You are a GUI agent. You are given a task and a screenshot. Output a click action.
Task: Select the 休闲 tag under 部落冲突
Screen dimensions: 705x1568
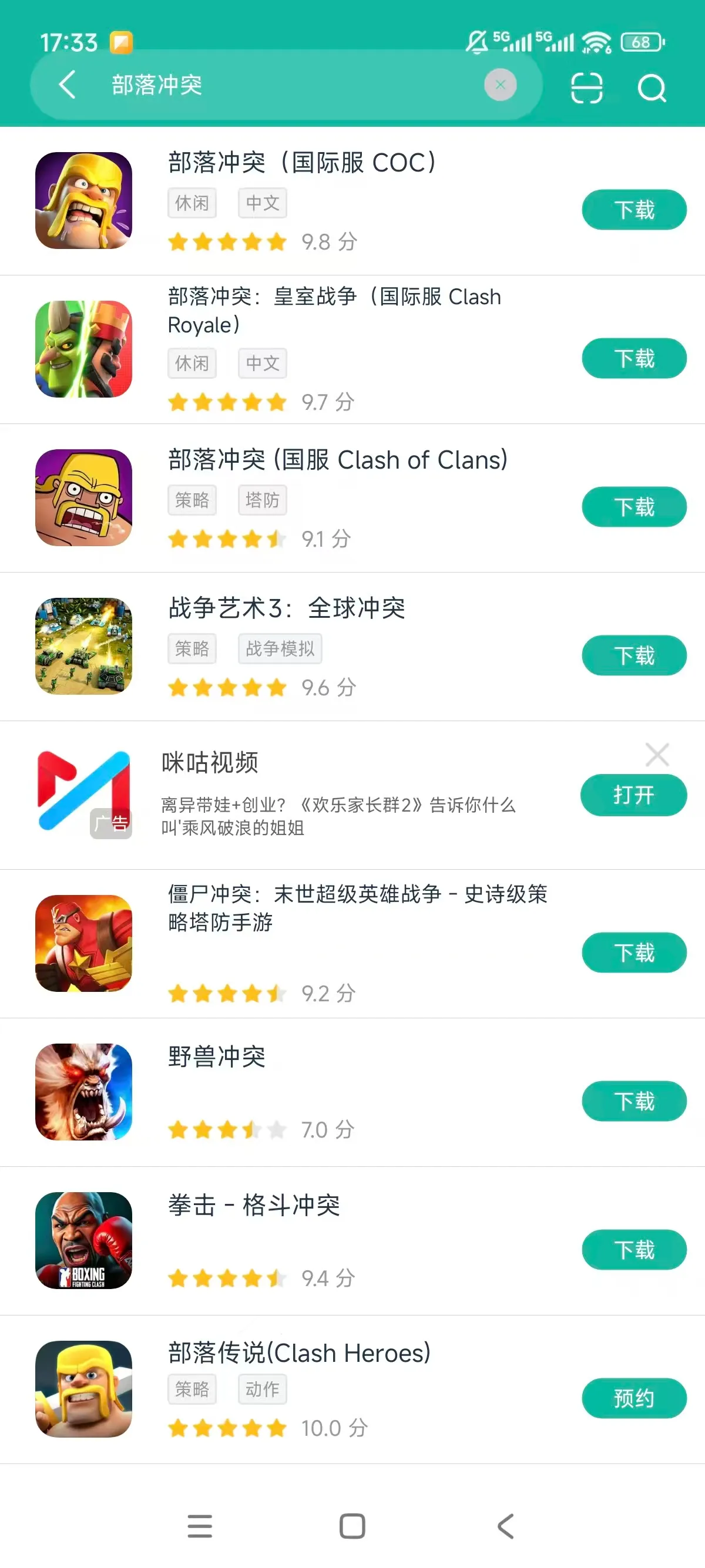pyautogui.click(x=191, y=203)
